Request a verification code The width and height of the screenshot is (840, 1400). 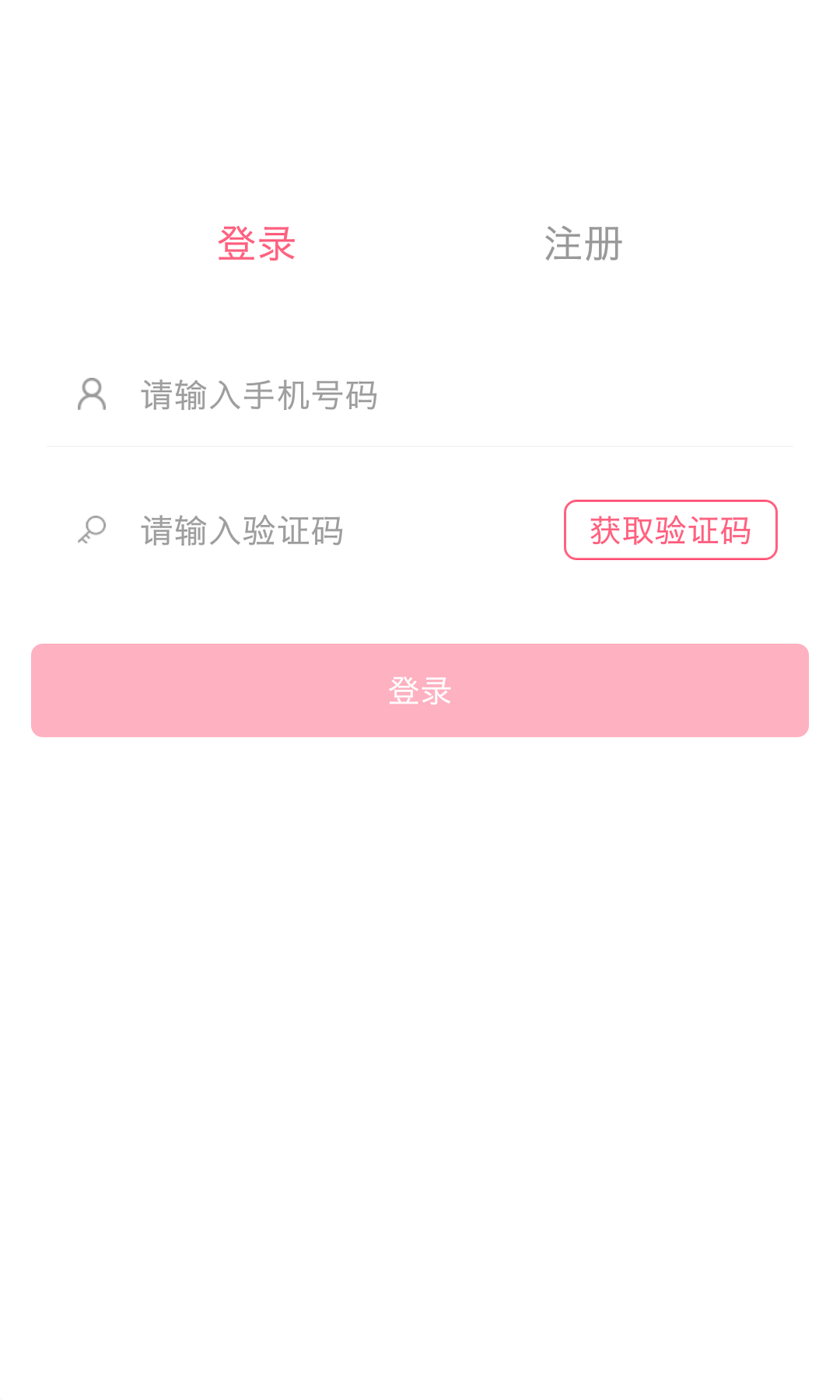[x=670, y=530]
